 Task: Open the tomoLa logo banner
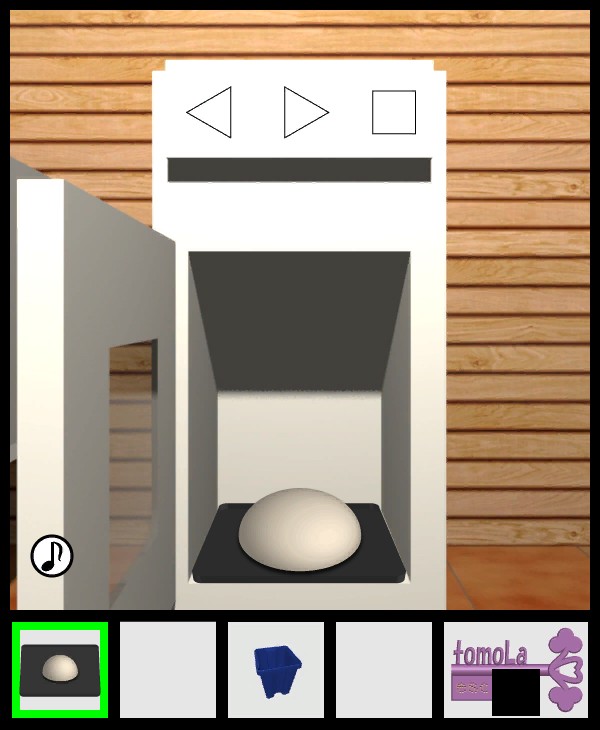[516, 668]
